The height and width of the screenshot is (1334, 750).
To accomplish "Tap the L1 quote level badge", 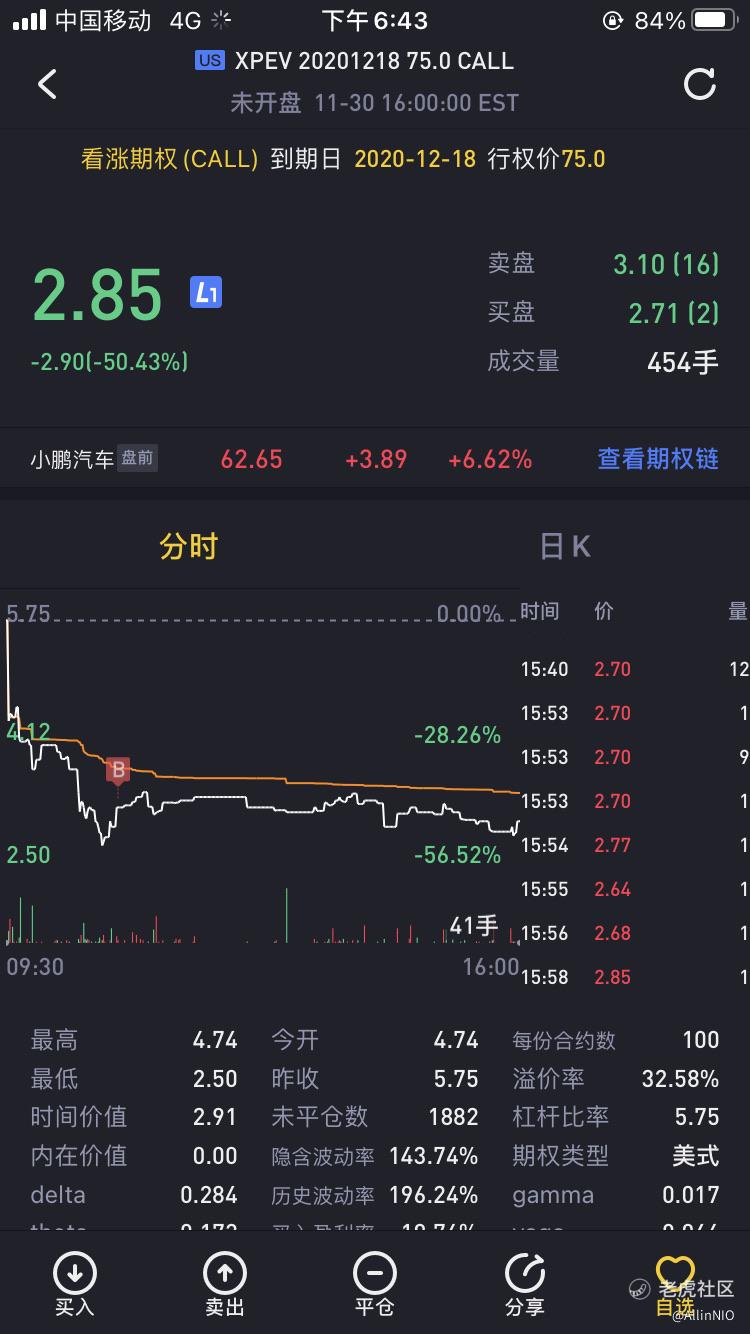I will coord(206,293).
